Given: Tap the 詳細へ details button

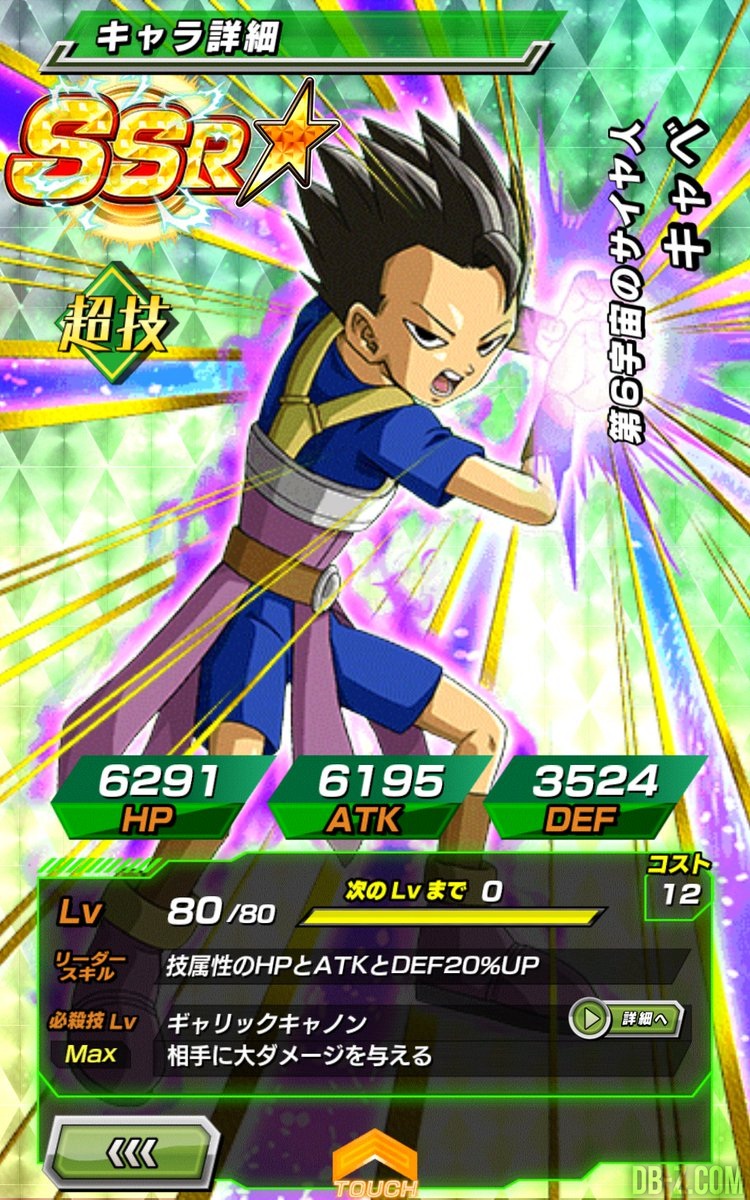Looking at the screenshot, I should click(627, 1020).
